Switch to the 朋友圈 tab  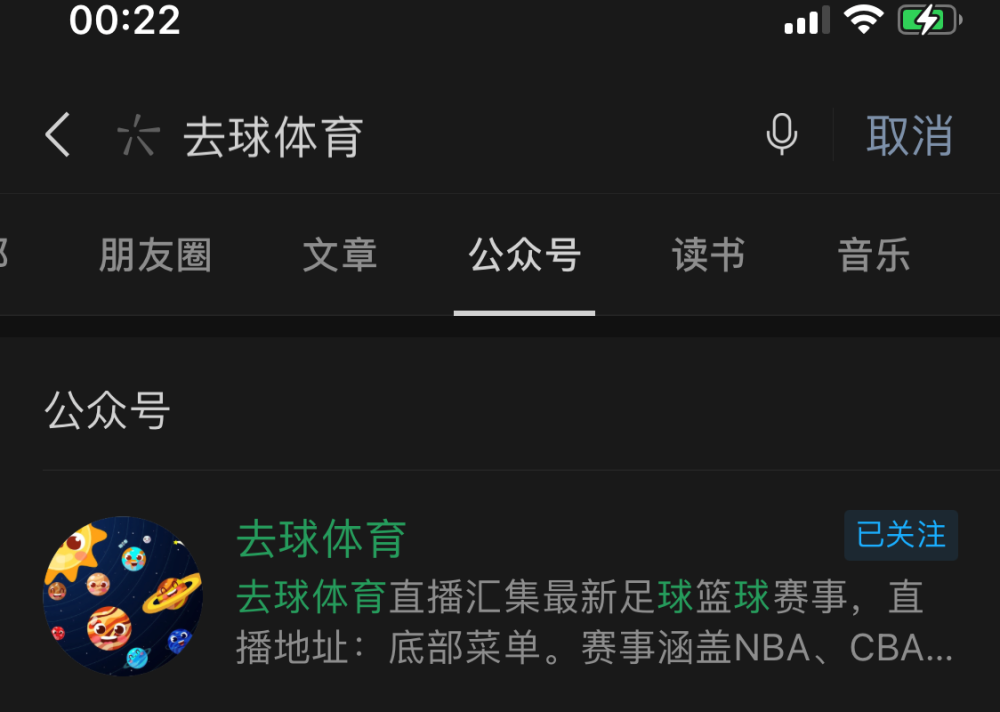click(x=155, y=256)
